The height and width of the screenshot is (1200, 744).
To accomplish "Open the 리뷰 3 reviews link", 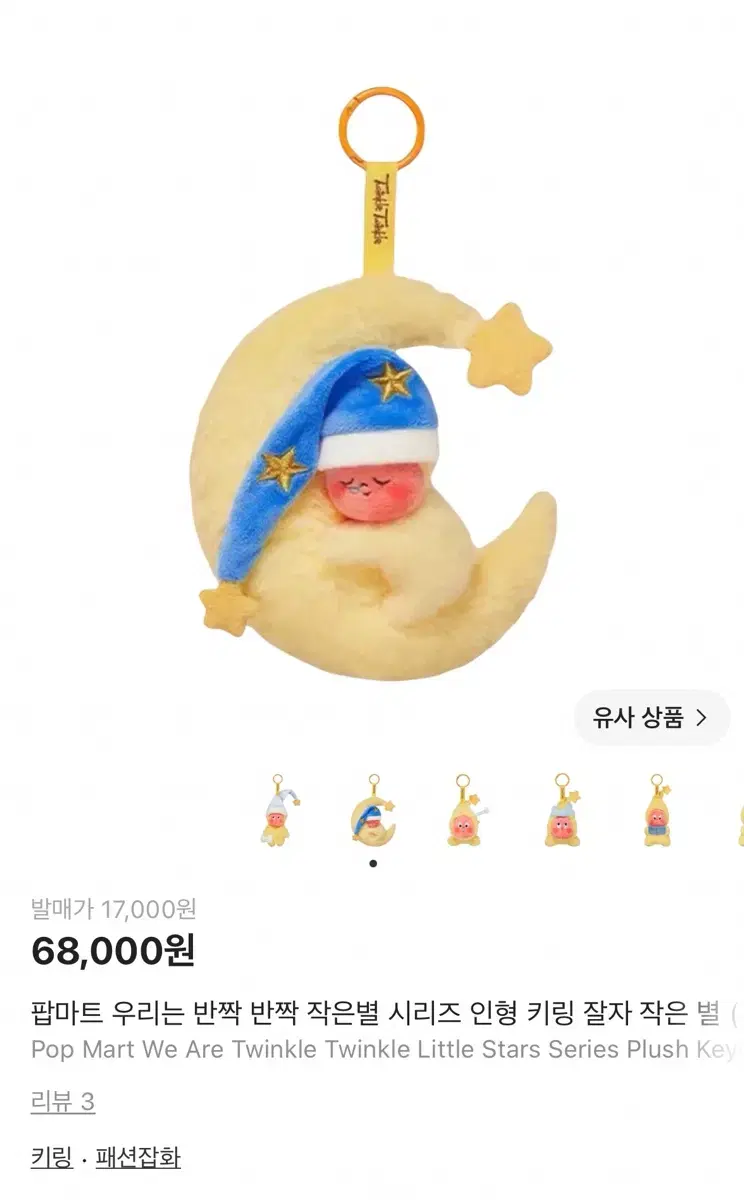I will coord(63,1102).
